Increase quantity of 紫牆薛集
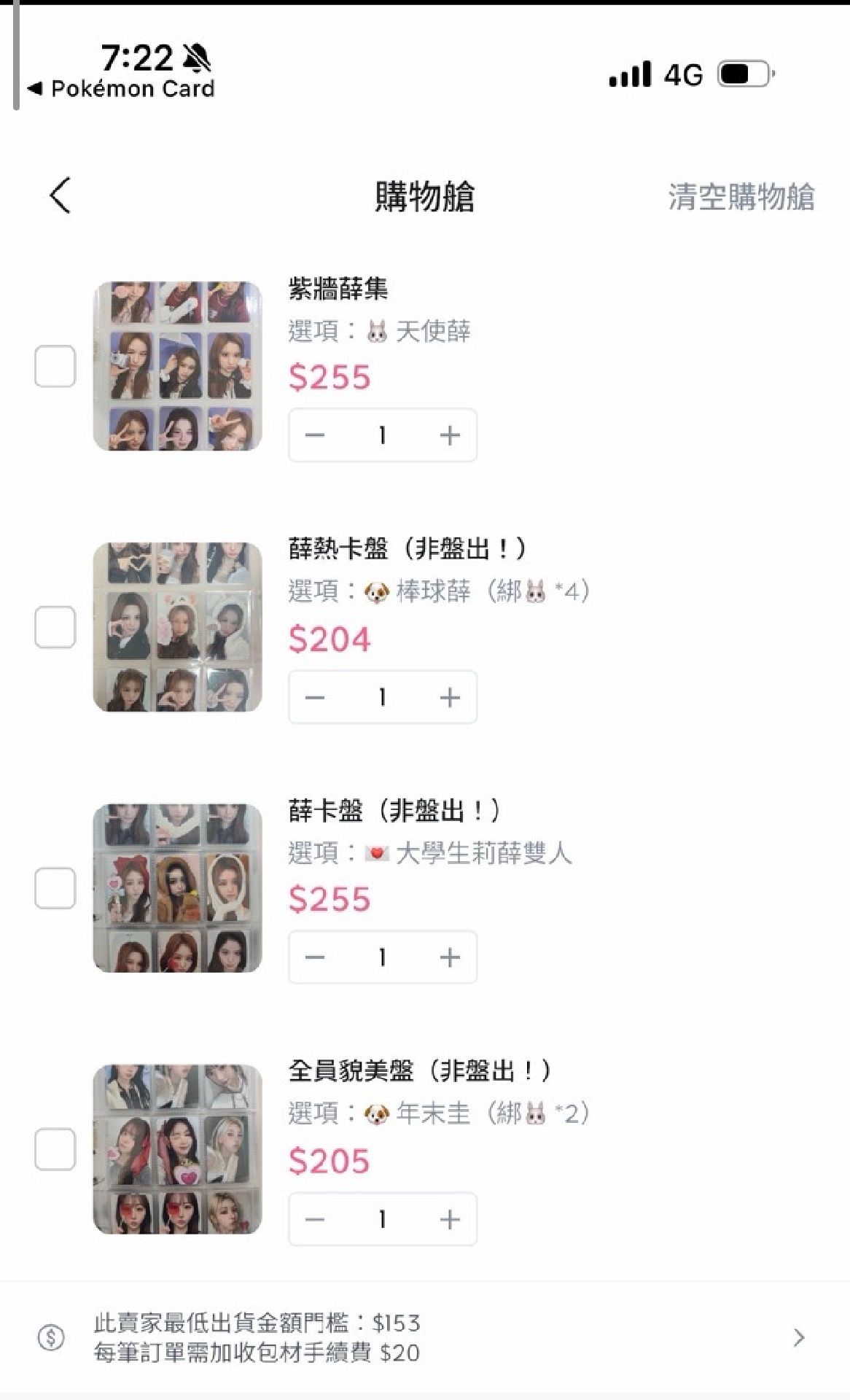The width and height of the screenshot is (850, 1400). coord(450,435)
